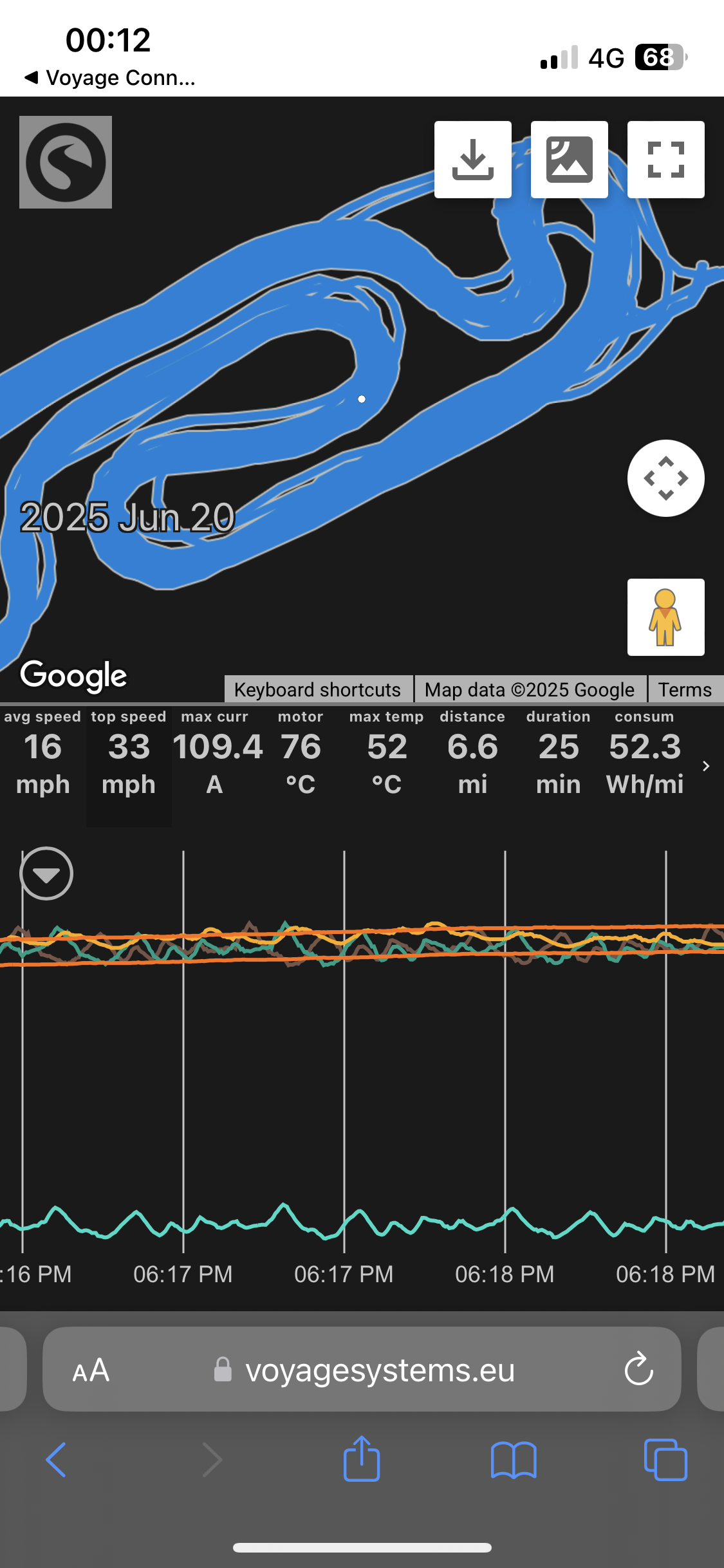Open the Google logo link
Viewport: 724px width, 1568px height.
coord(73,676)
